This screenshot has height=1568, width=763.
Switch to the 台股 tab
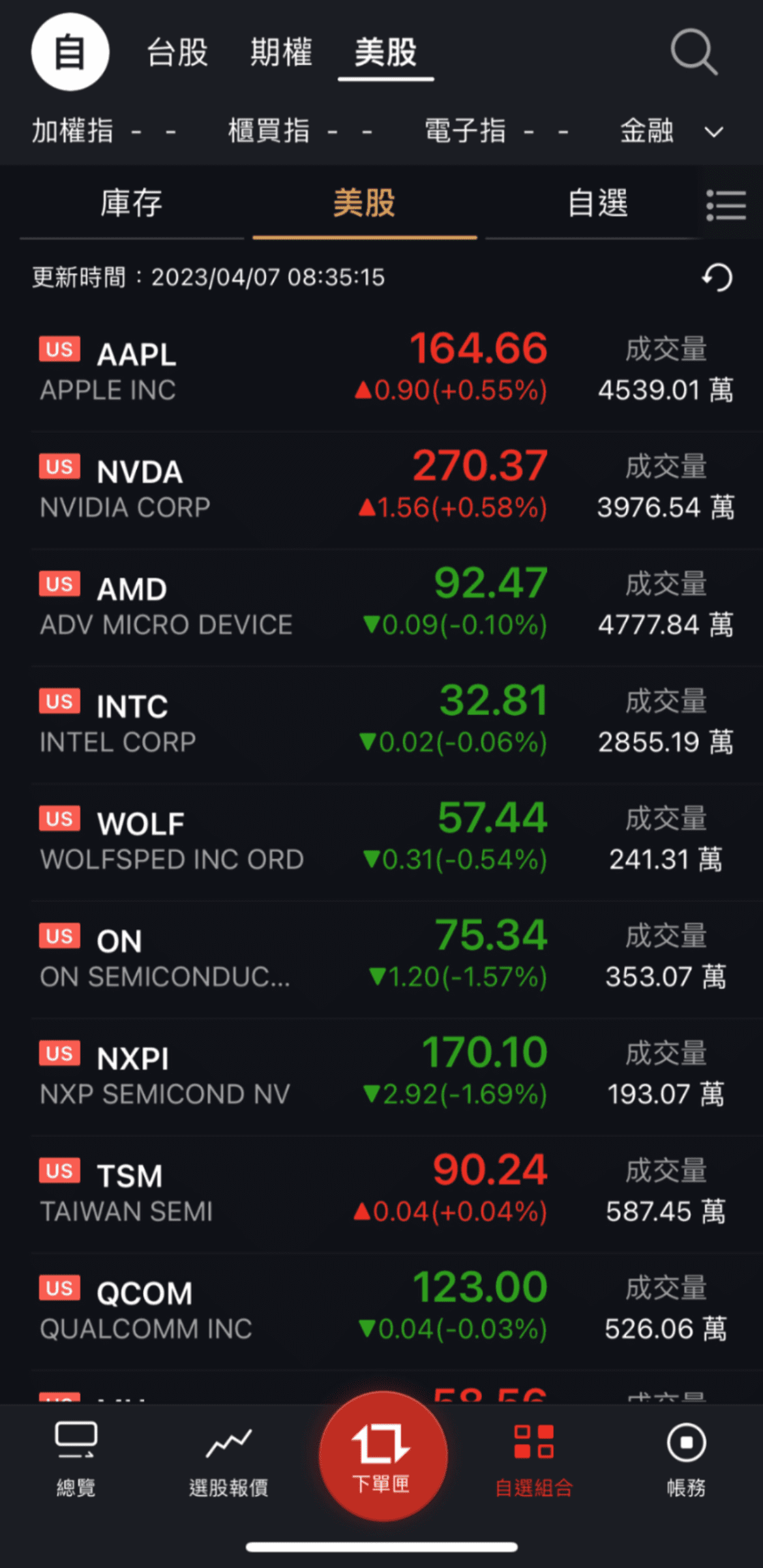pyautogui.click(x=177, y=52)
